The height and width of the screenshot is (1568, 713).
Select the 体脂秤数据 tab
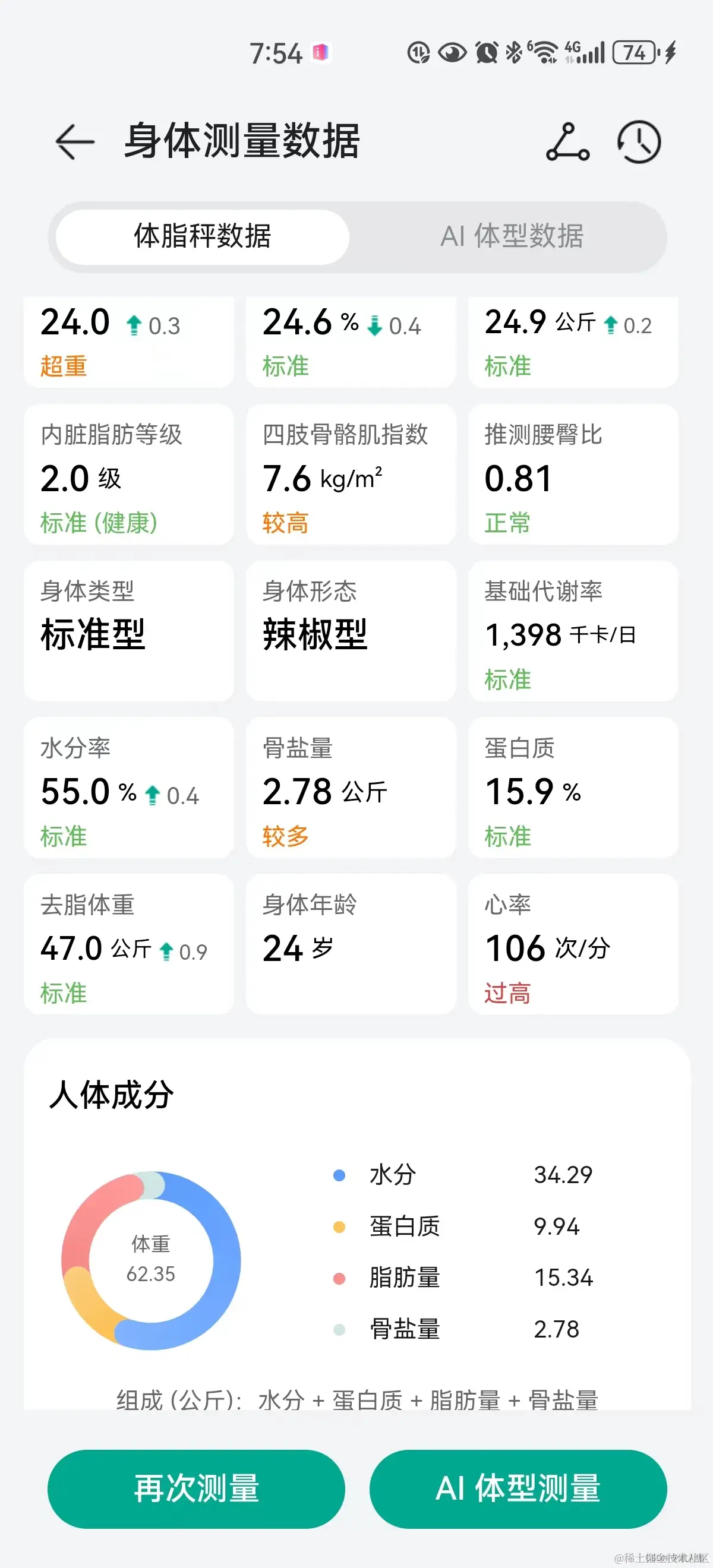pos(203,236)
